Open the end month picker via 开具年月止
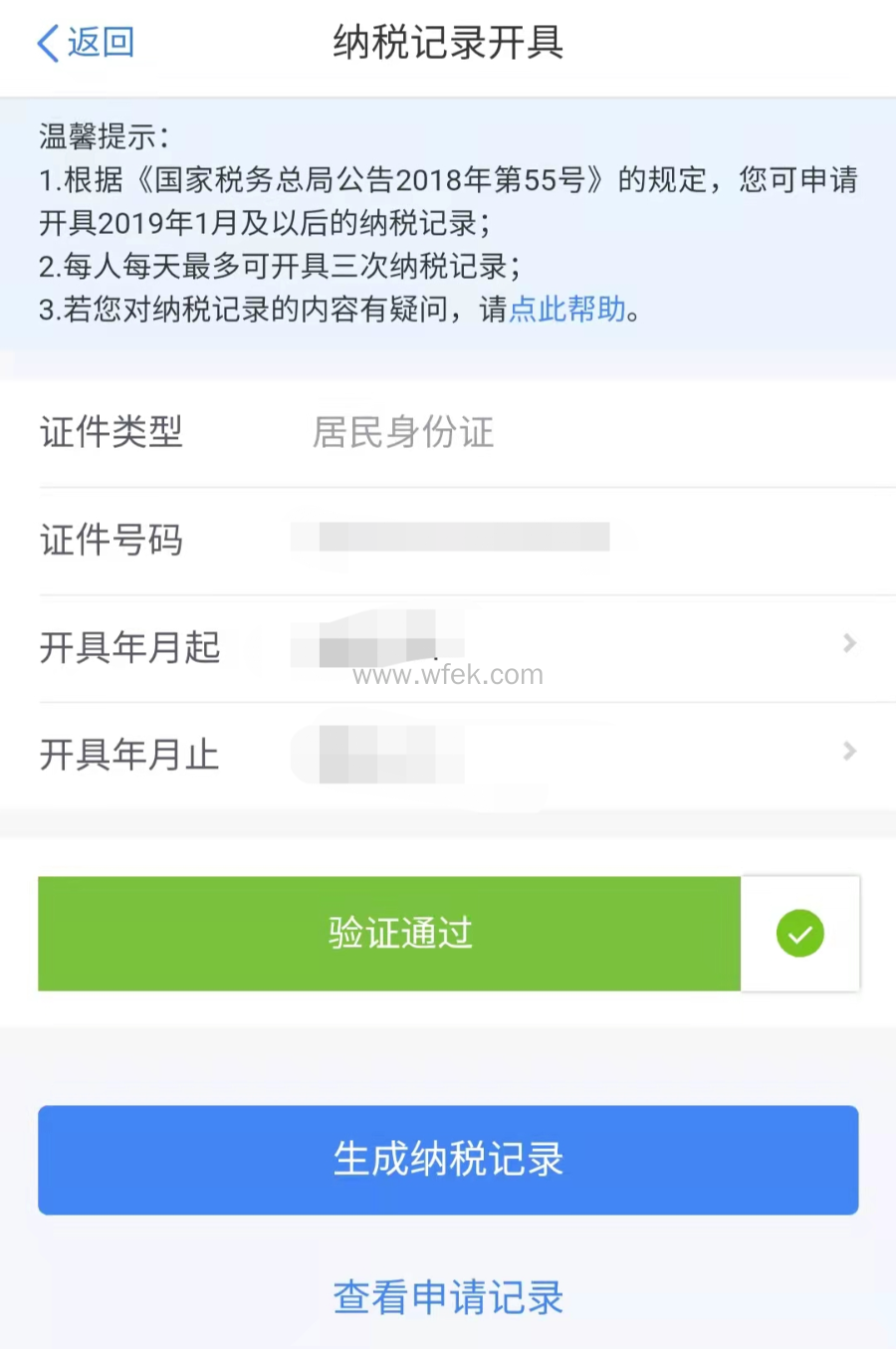The width and height of the screenshot is (896, 1349). point(448,755)
